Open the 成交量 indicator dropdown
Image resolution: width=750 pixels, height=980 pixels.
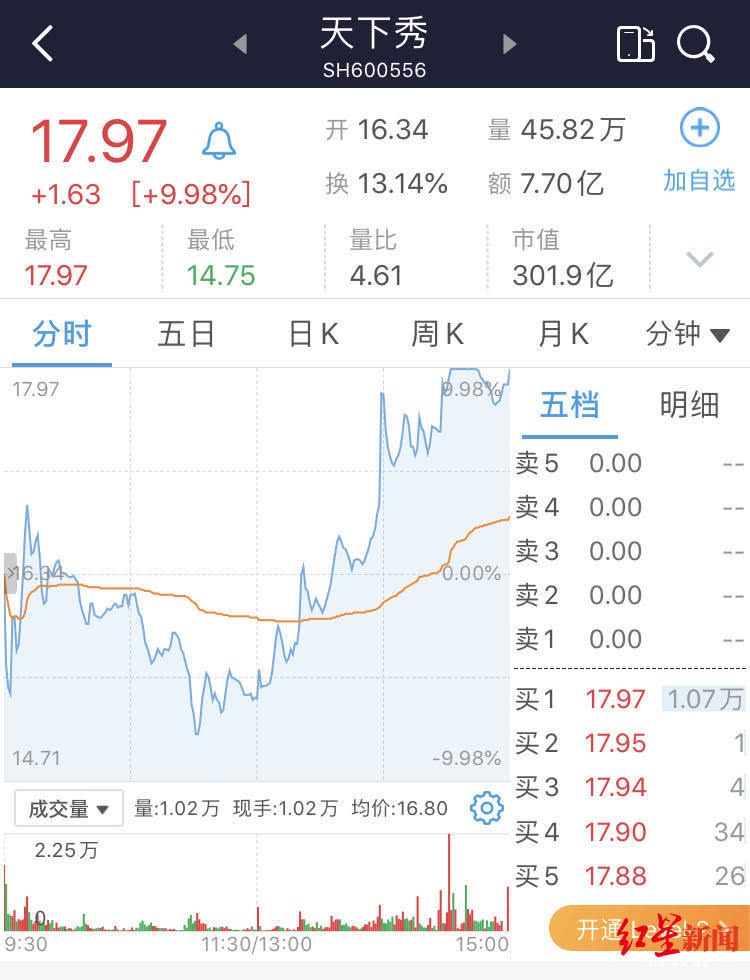click(x=68, y=809)
